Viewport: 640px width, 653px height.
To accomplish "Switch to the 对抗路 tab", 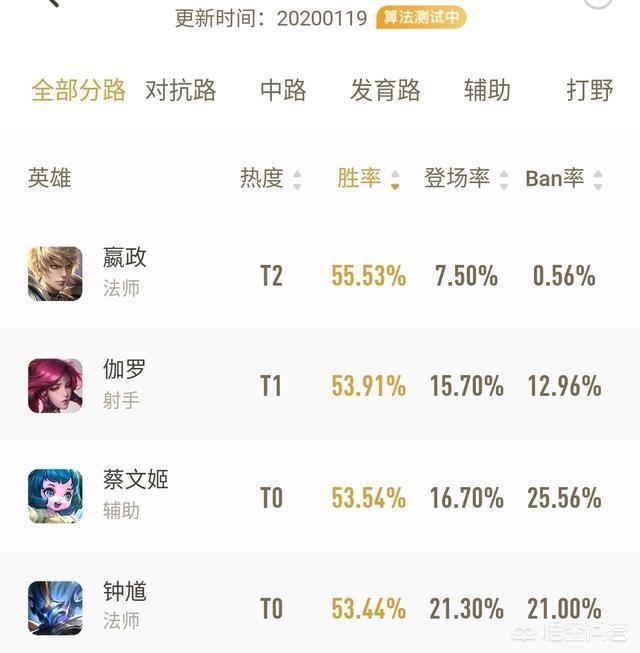I will click(180, 90).
